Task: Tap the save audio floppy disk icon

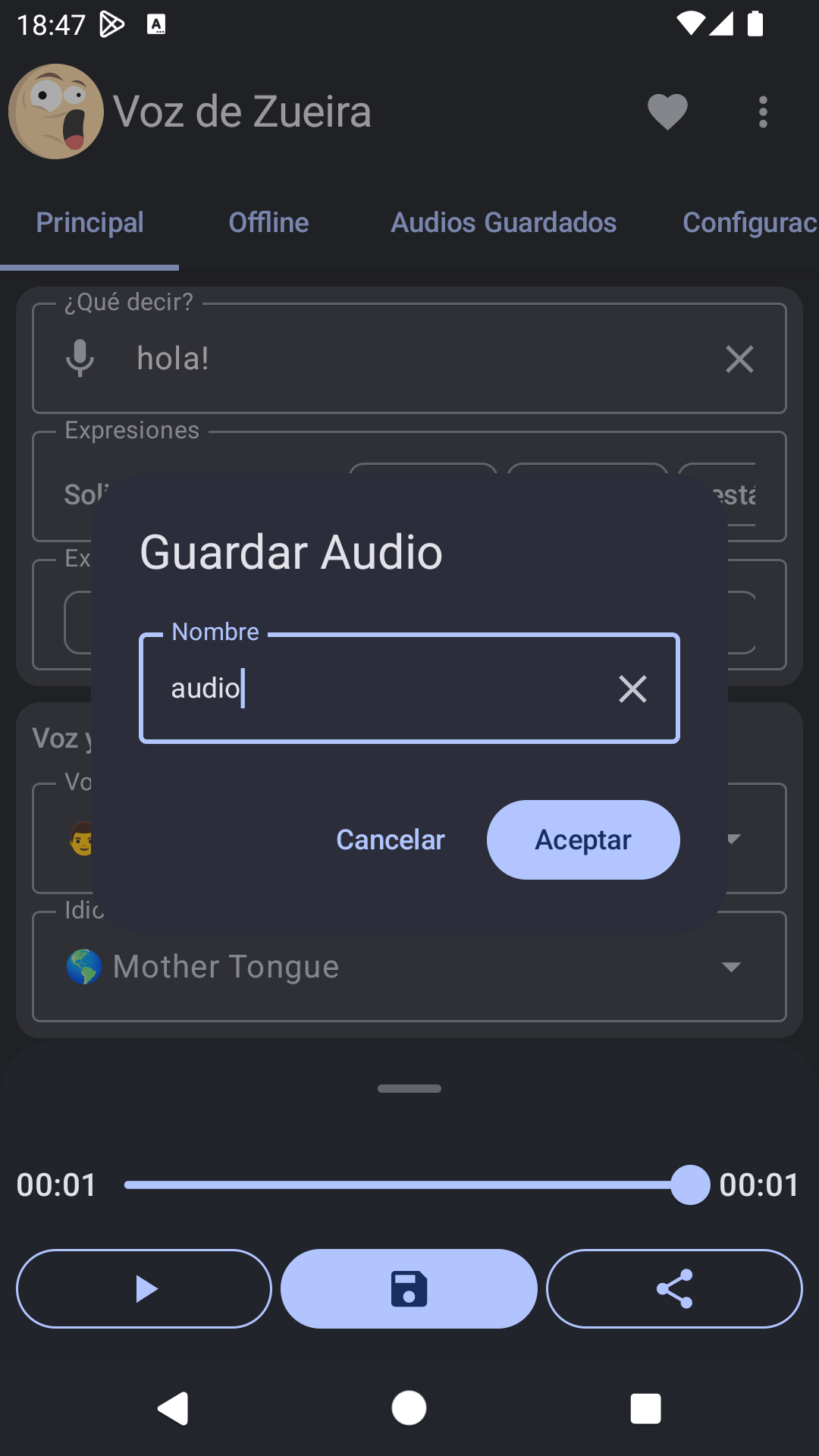Action: (x=409, y=1288)
